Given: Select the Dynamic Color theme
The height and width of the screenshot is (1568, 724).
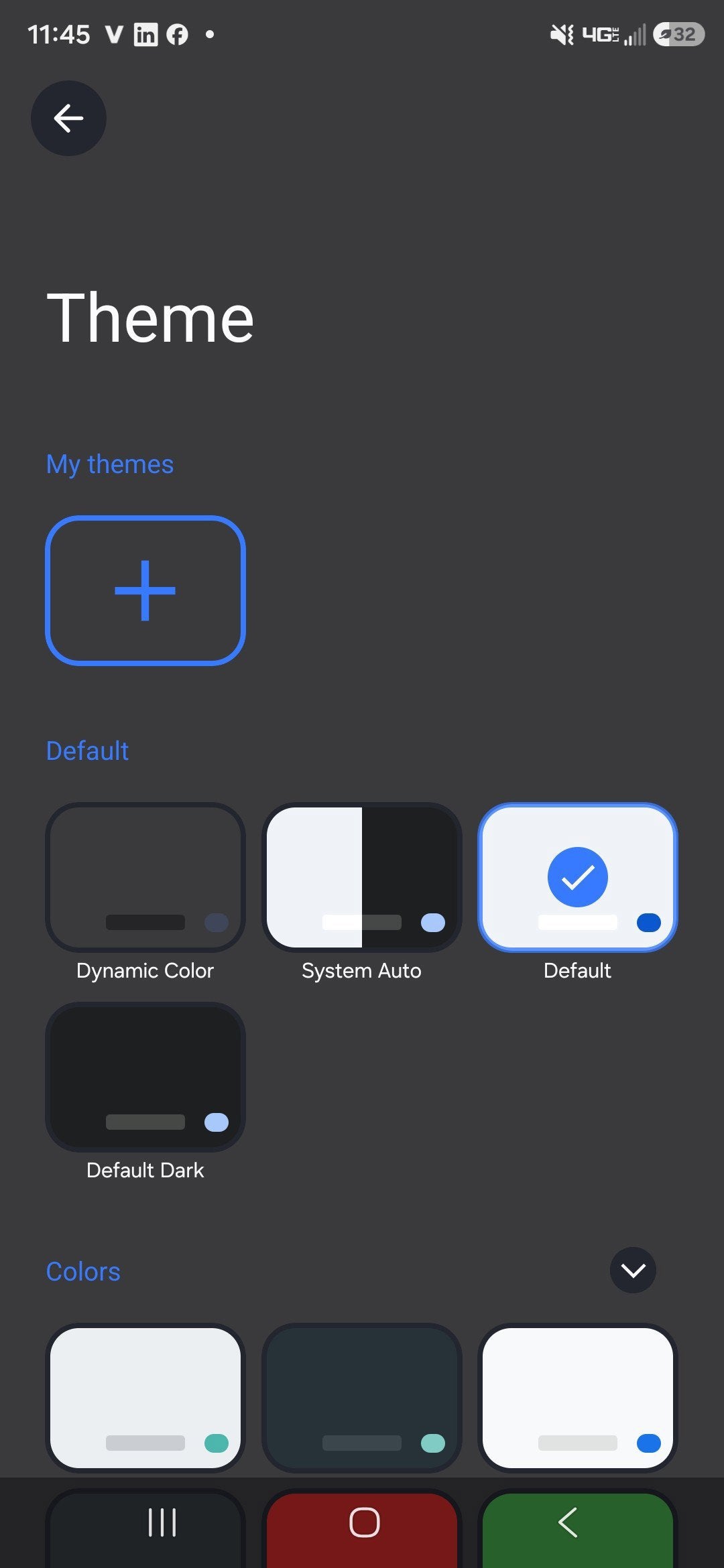Looking at the screenshot, I should click(x=145, y=877).
